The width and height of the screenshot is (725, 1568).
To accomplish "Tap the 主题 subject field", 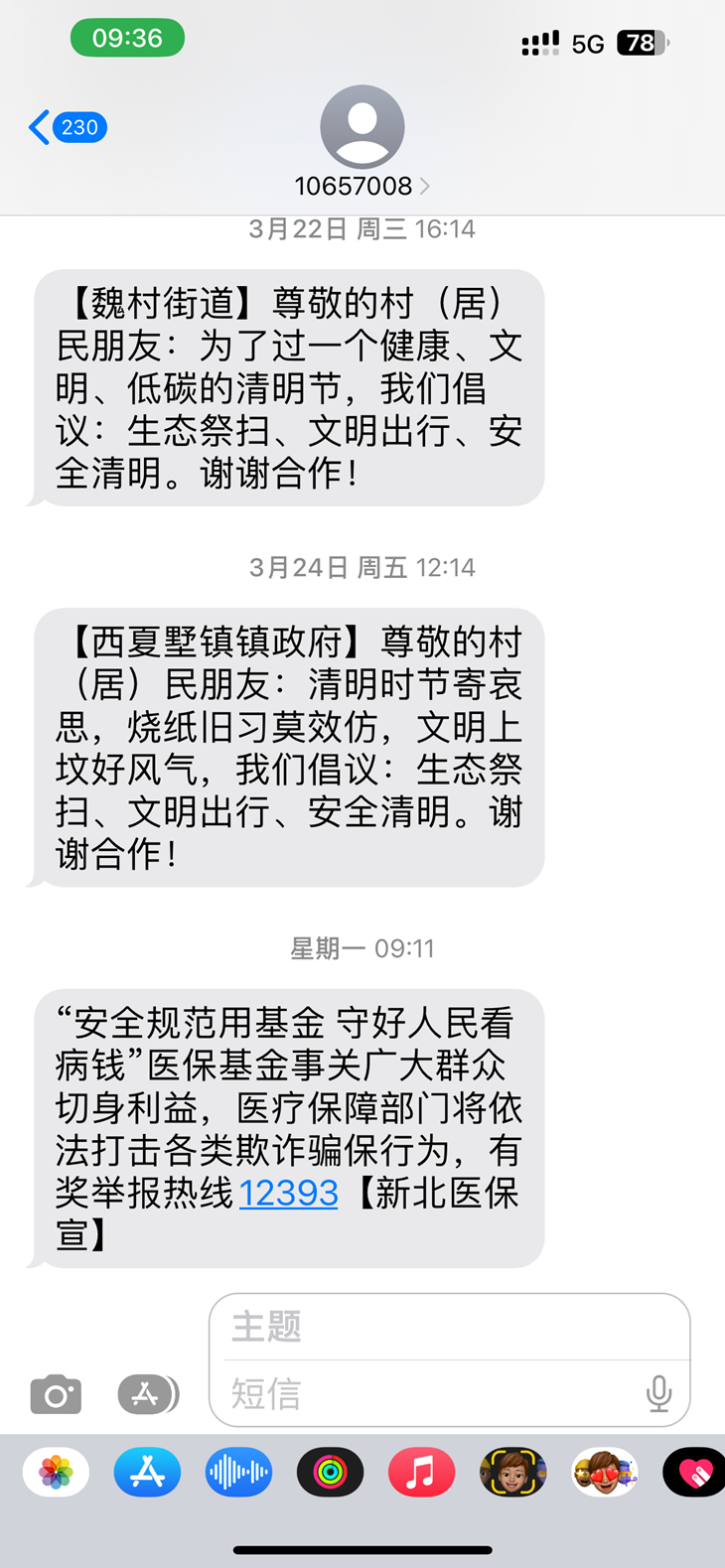I will (449, 1327).
